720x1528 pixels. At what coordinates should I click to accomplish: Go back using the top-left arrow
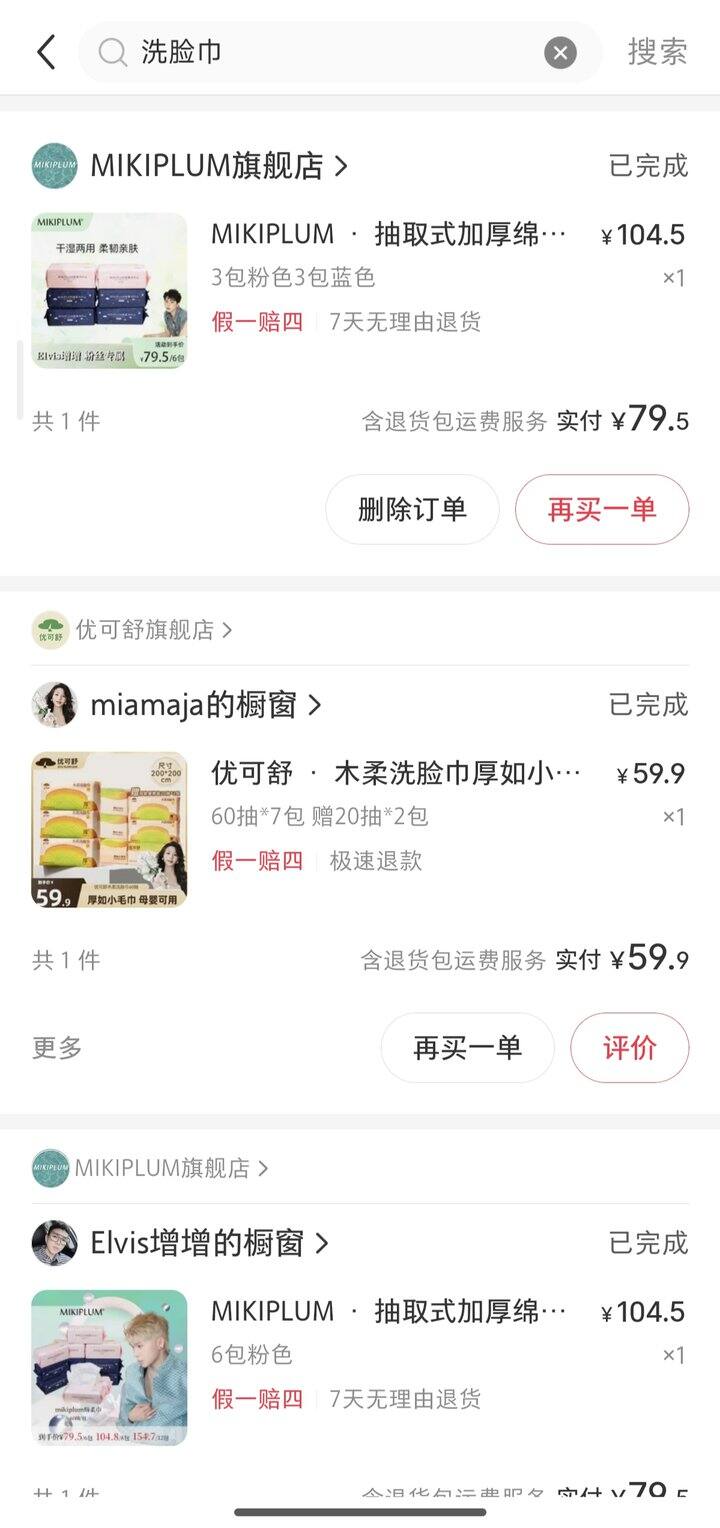click(46, 52)
